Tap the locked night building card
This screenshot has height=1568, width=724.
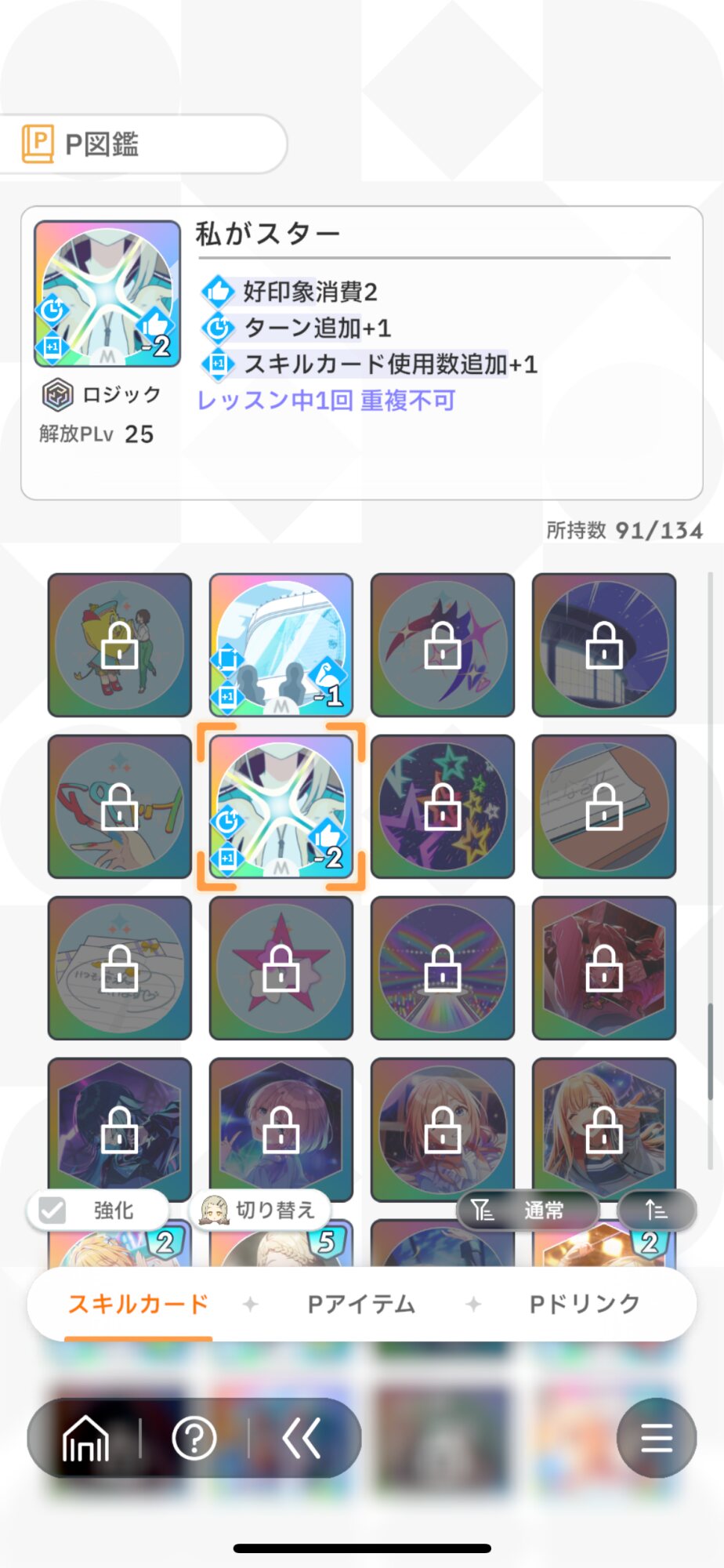[x=604, y=645]
